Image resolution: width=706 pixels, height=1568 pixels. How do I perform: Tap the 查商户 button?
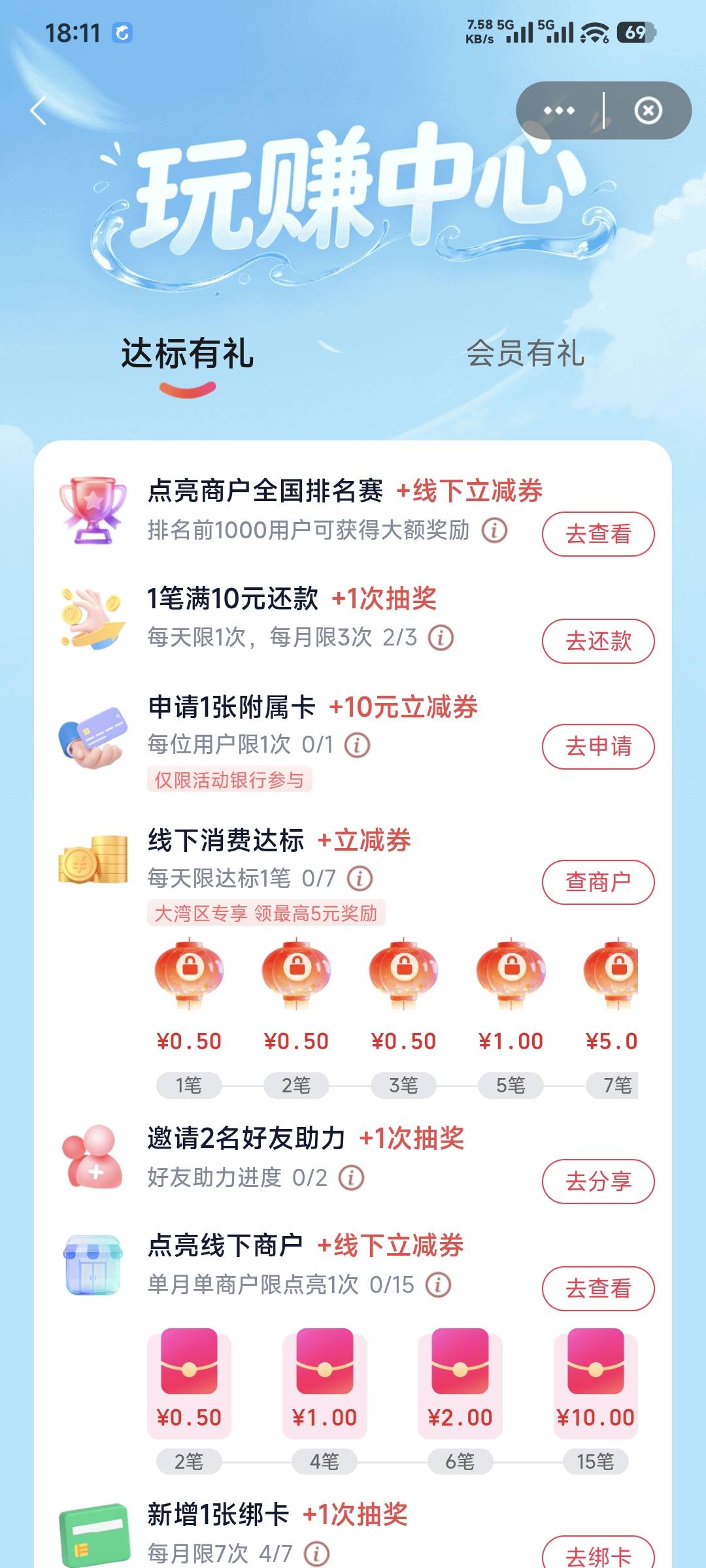pyautogui.click(x=598, y=882)
